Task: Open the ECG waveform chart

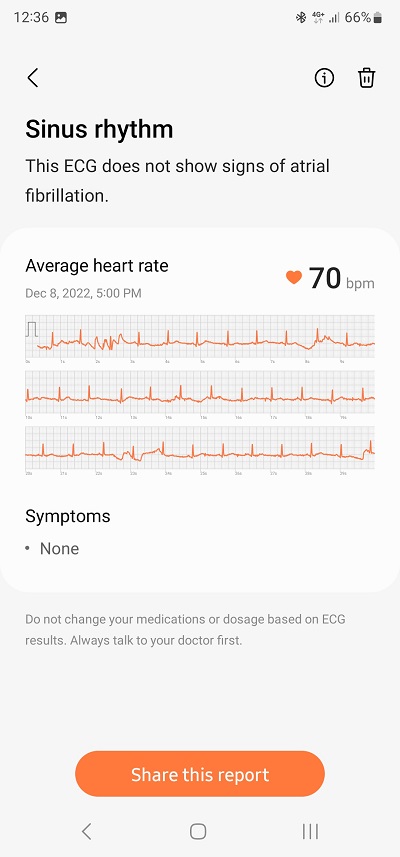Action: 200,392
